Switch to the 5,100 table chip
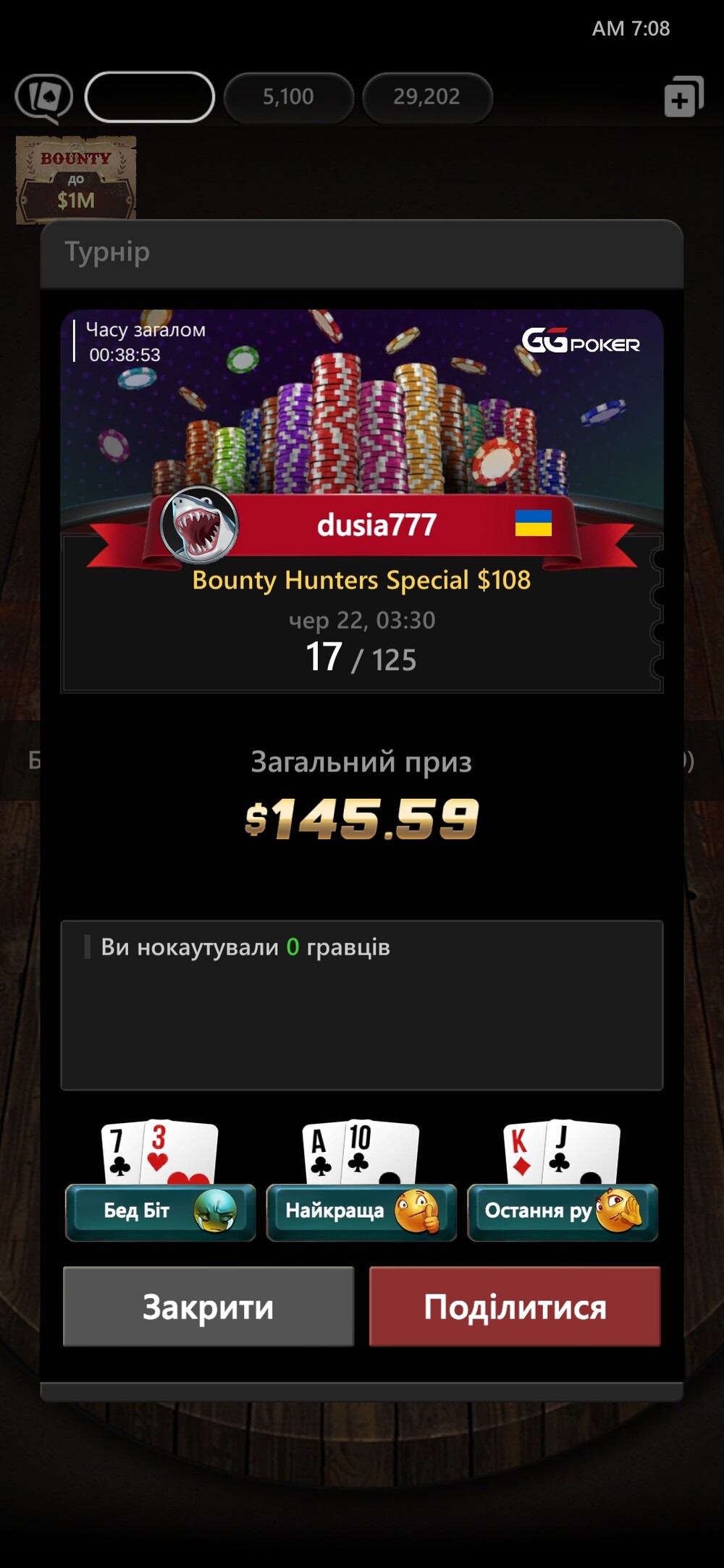Screen dimensions: 724x1568 click(x=288, y=97)
